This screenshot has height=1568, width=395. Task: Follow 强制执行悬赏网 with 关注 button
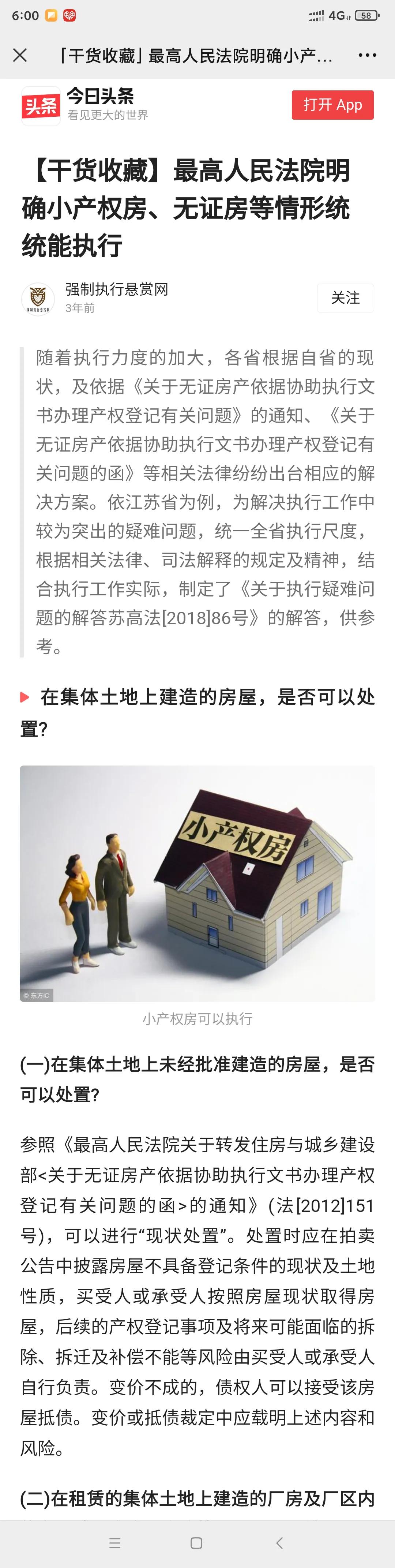point(345,297)
